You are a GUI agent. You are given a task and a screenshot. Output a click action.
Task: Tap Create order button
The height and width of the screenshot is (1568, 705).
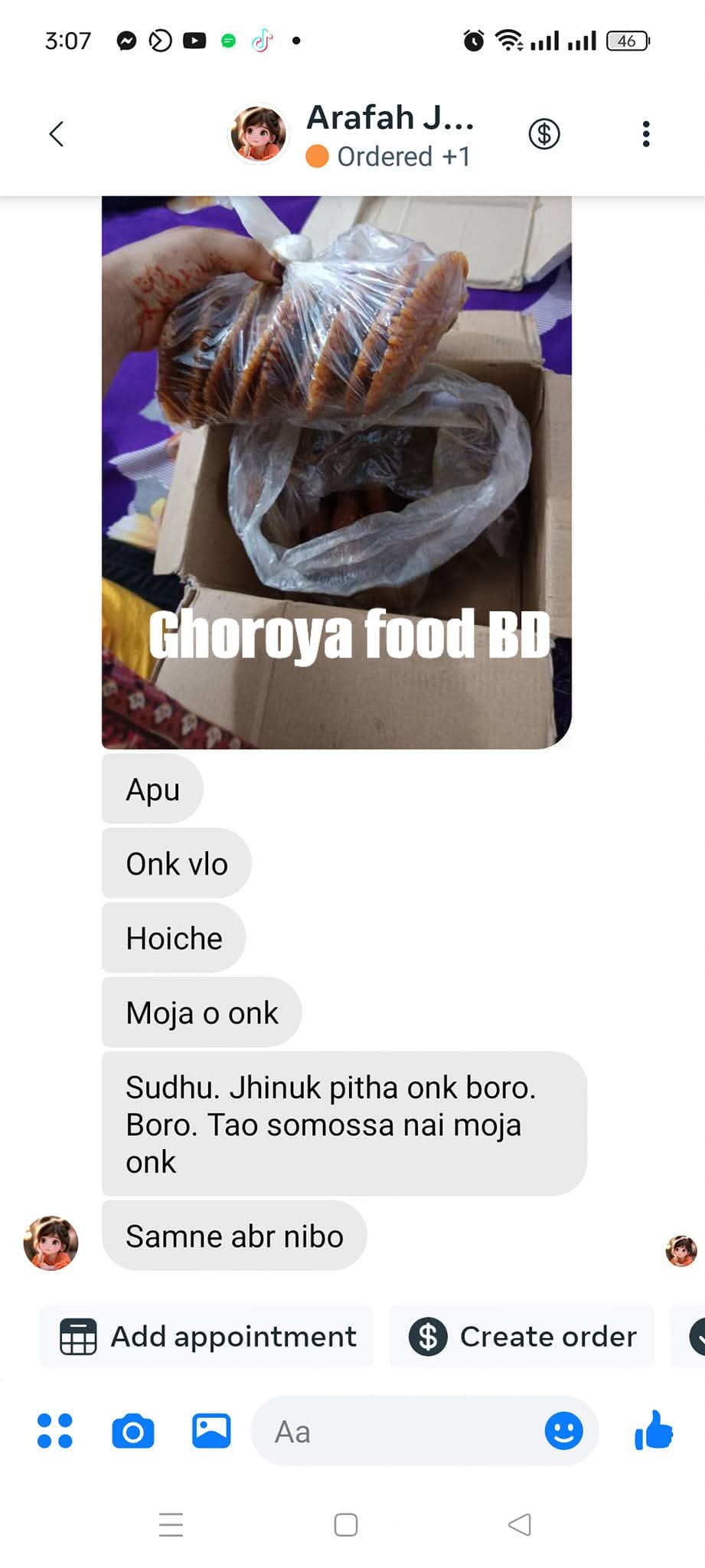[523, 1337]
